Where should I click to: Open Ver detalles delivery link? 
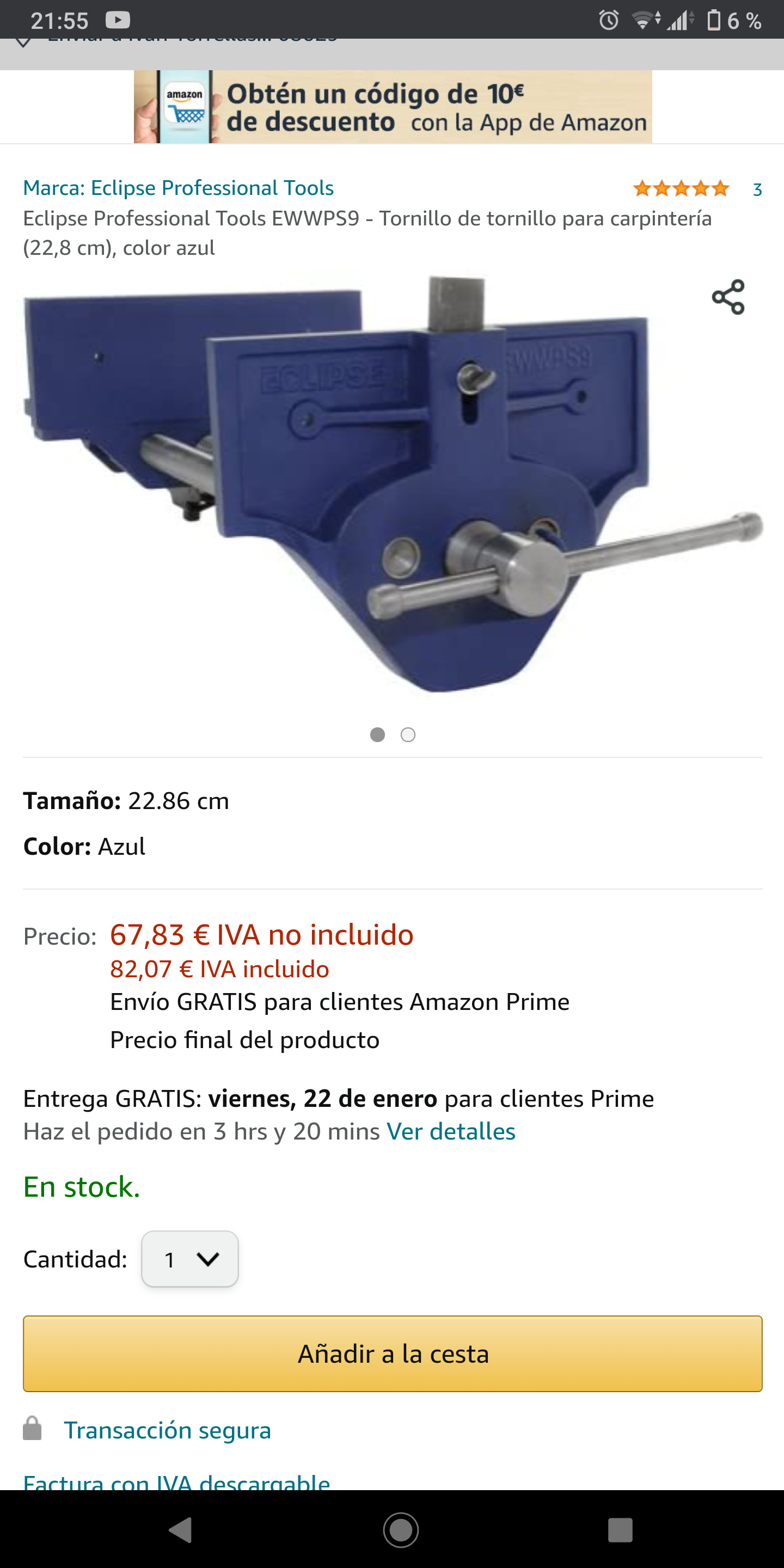pos(451,1131)
